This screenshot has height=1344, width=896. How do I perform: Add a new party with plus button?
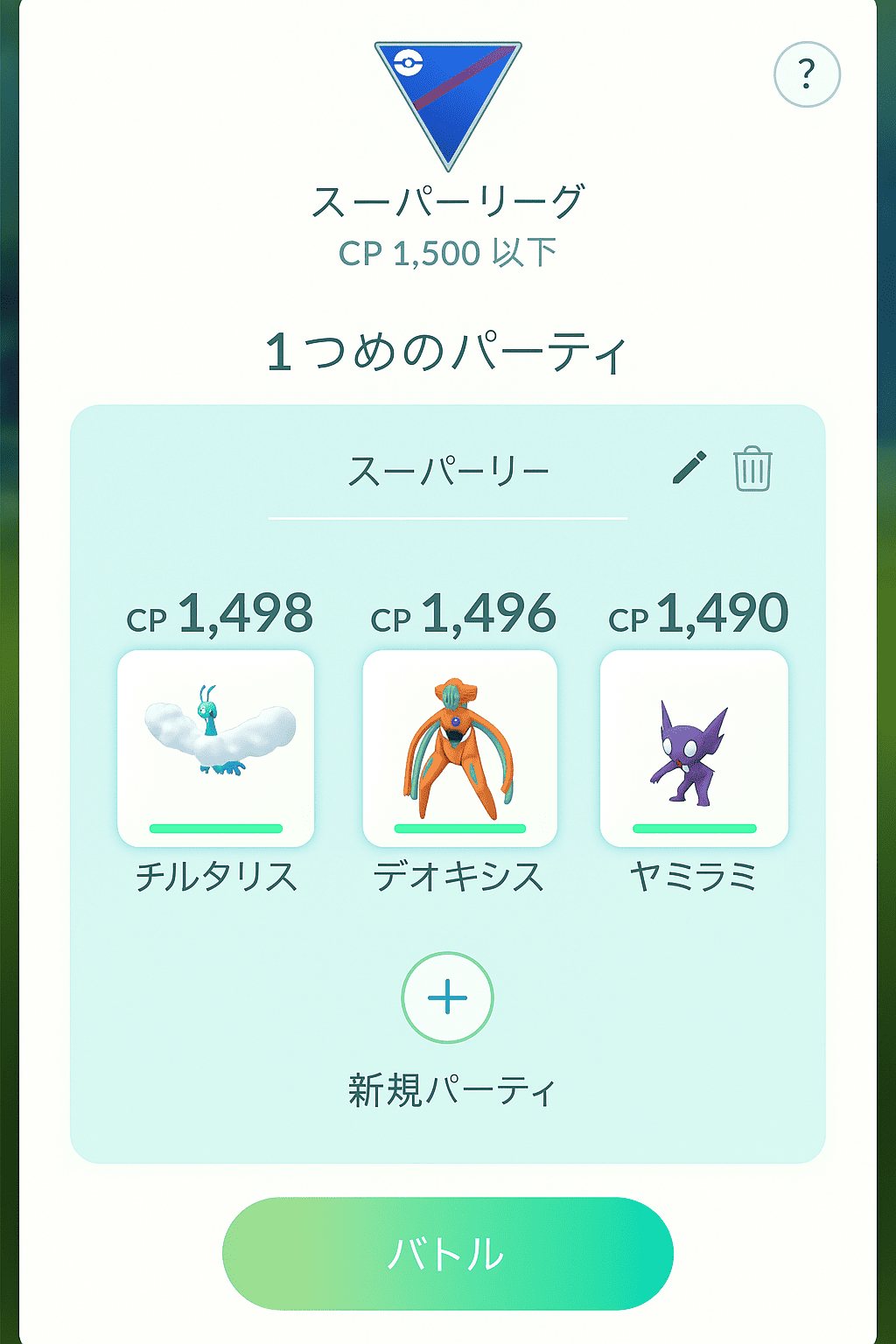(x=447, y=997)
